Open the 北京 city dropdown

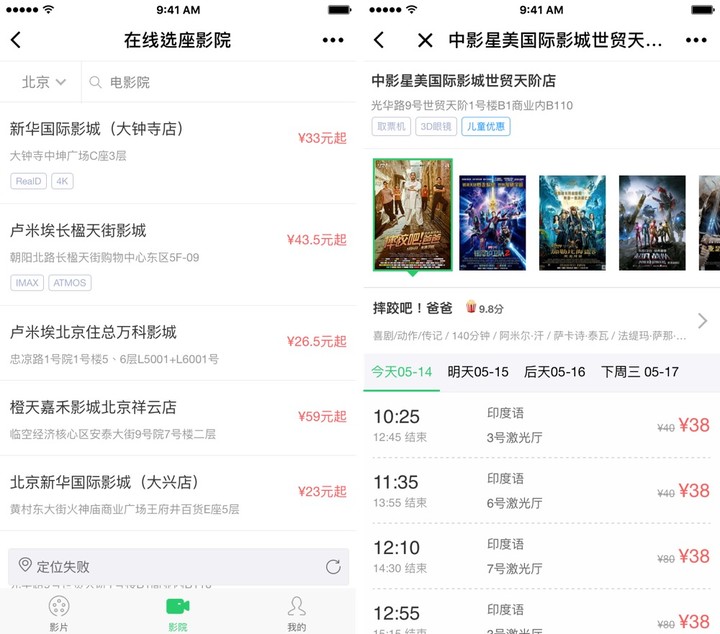[x=44, y=82]
